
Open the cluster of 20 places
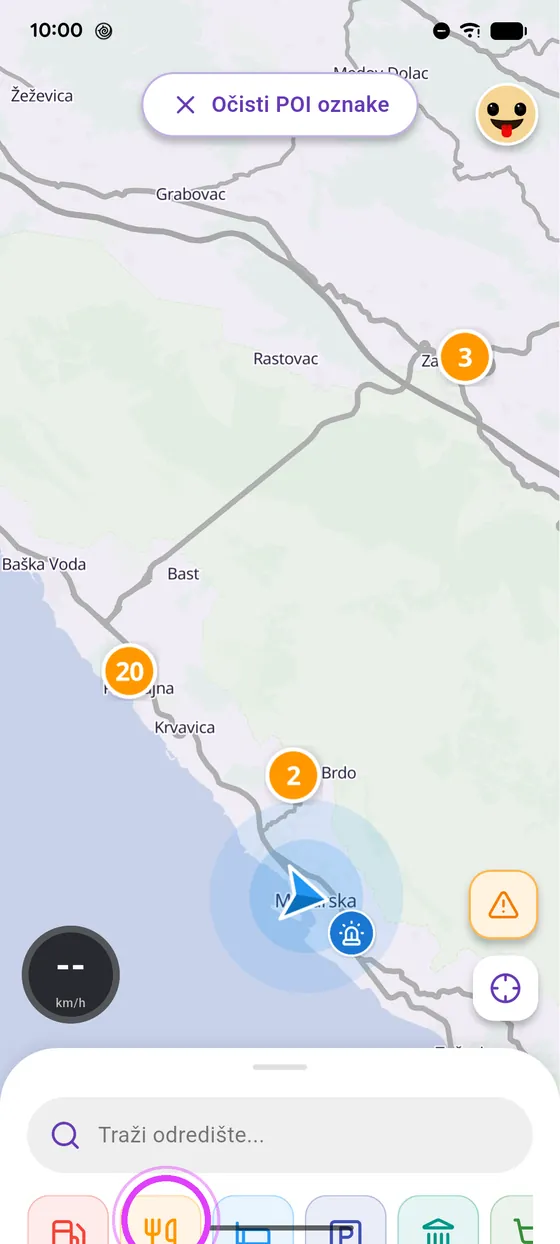(x=130, y=671)
